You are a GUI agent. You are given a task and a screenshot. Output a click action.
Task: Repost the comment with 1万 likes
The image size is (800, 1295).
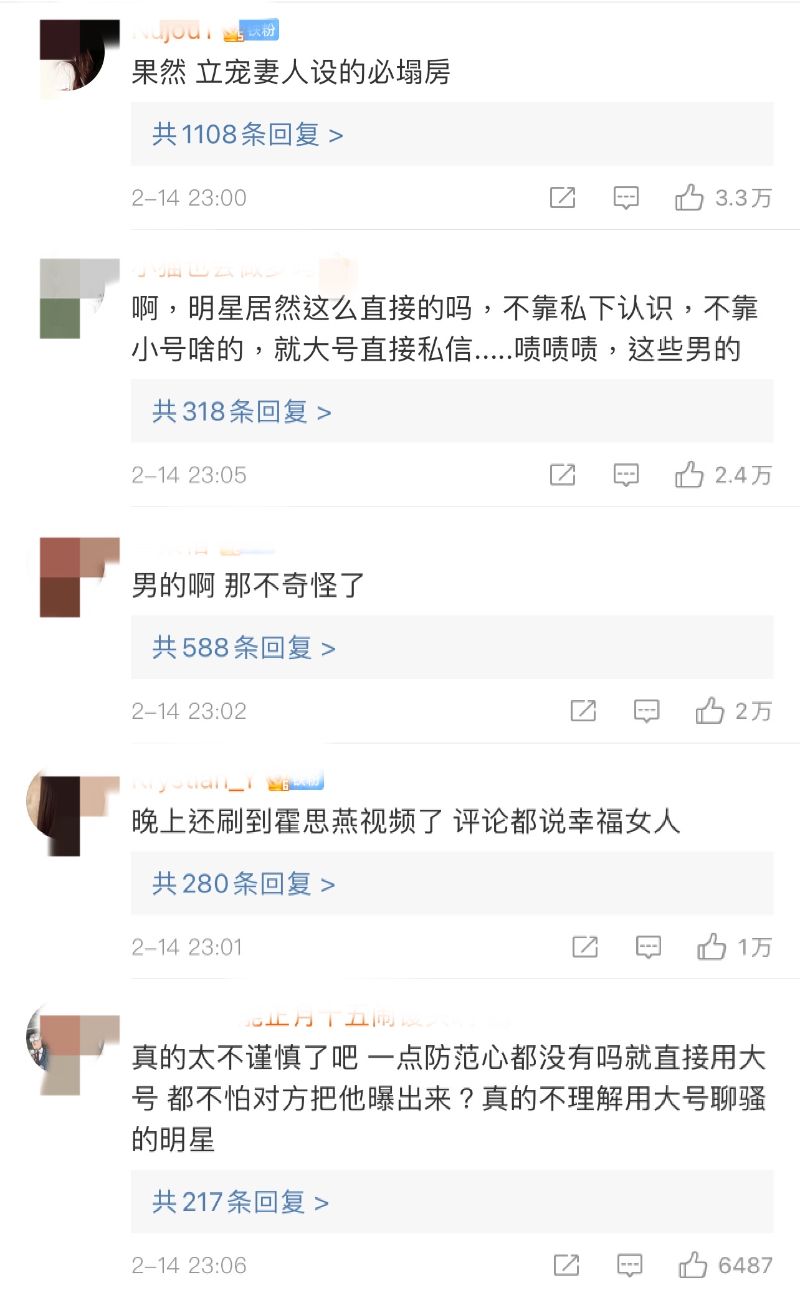point(585,947)
